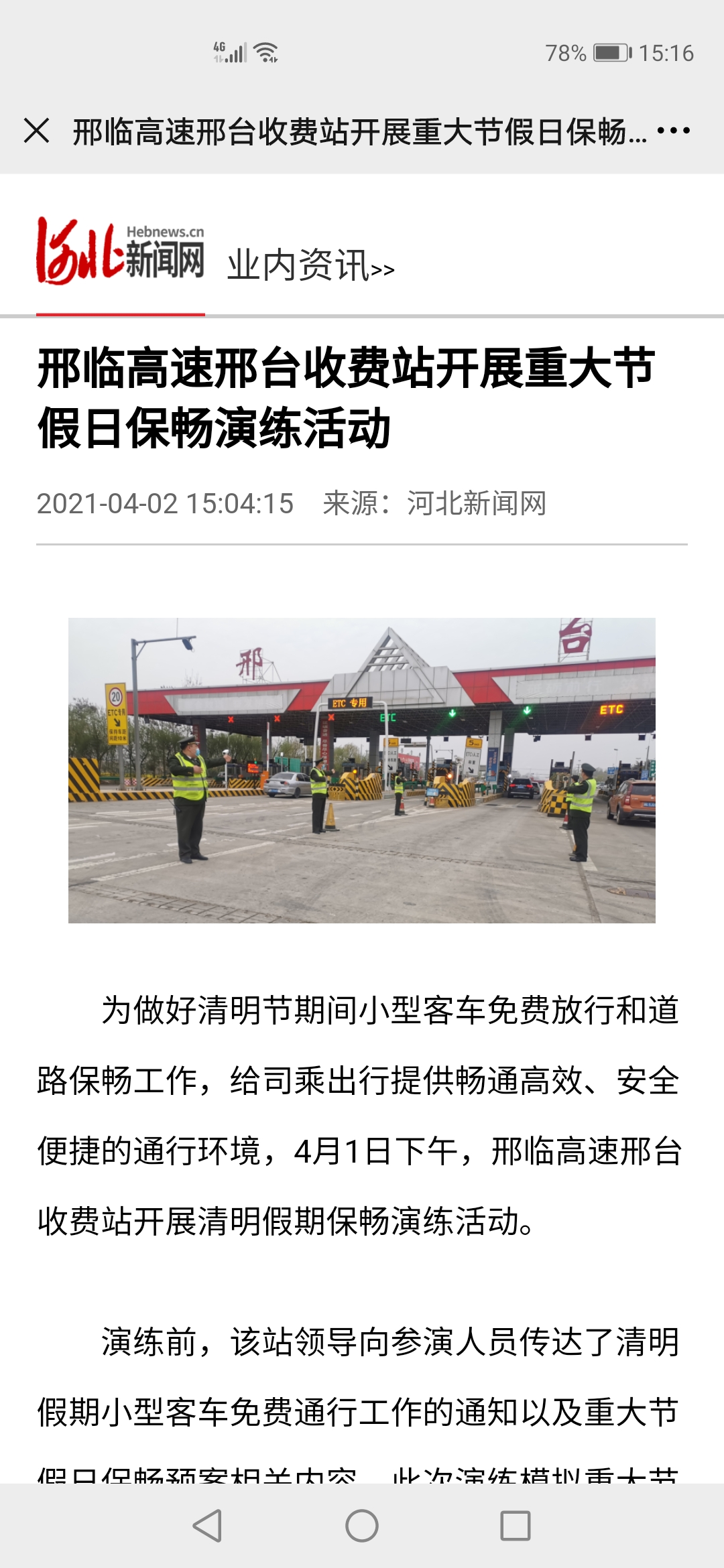Screen dimensions: 724x1568
Task: Open the 业内资讯 section link
Action: pyautogui.click(x=310, y=265)
